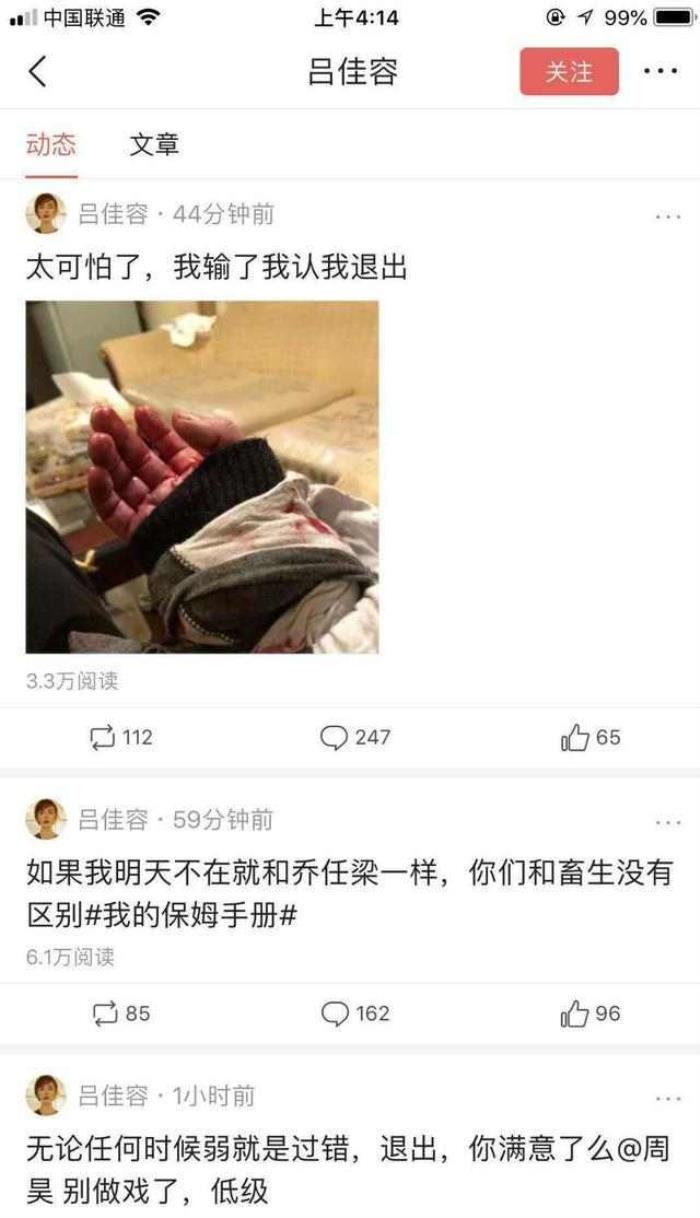Open comments on the post with 247 comments
This screenshot has height=1218, width=700.
354,738
